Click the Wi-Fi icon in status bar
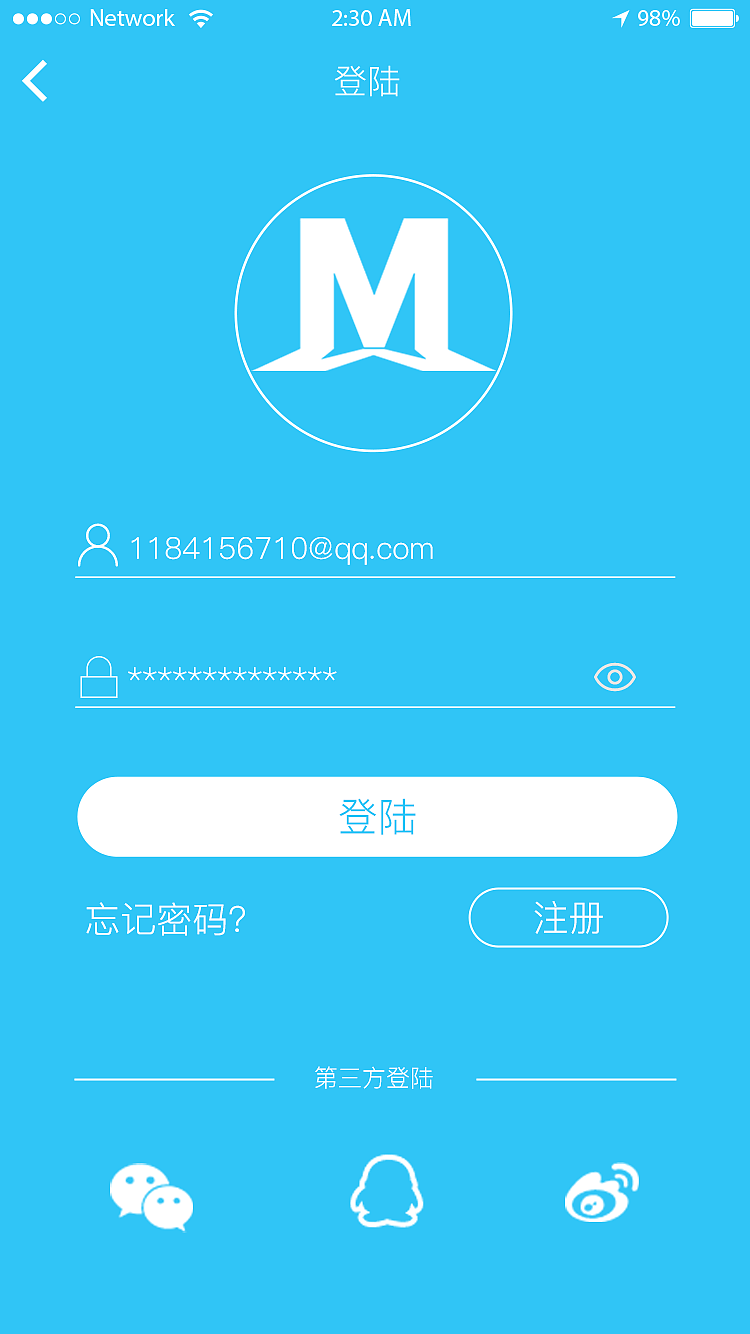Screen dimensions: 750x1334 coord(199,17)
